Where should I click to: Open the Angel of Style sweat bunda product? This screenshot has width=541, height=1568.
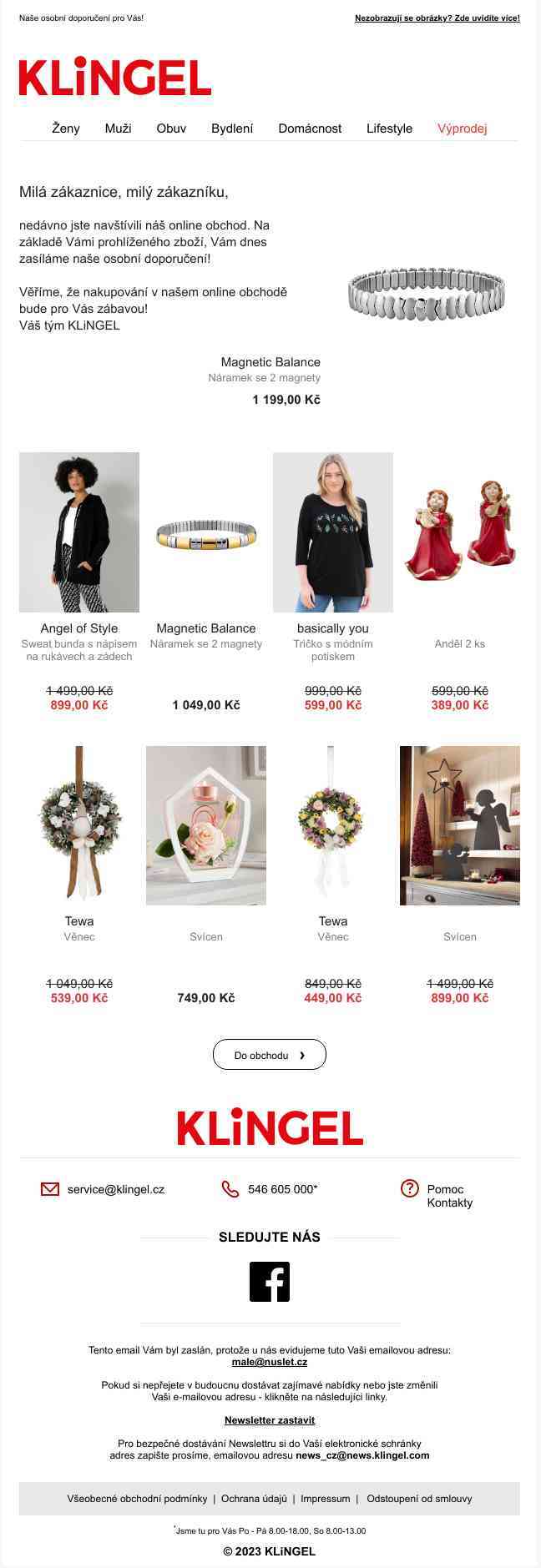pyautogui.click(x=79, y=532)
